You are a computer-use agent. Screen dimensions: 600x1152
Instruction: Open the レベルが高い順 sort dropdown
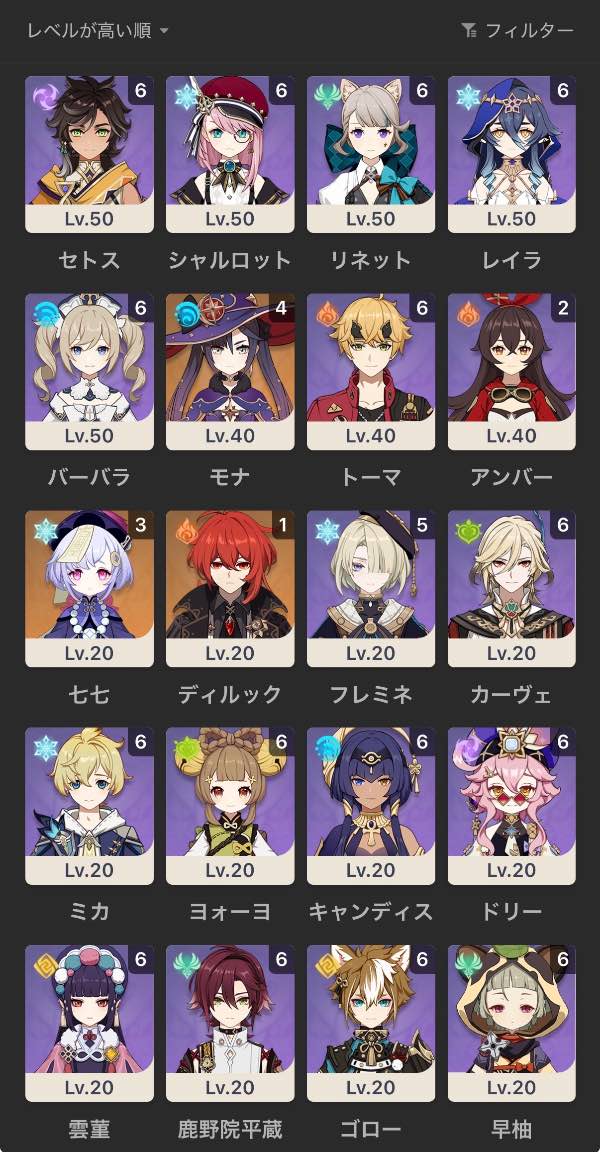[x=97, y=31]
